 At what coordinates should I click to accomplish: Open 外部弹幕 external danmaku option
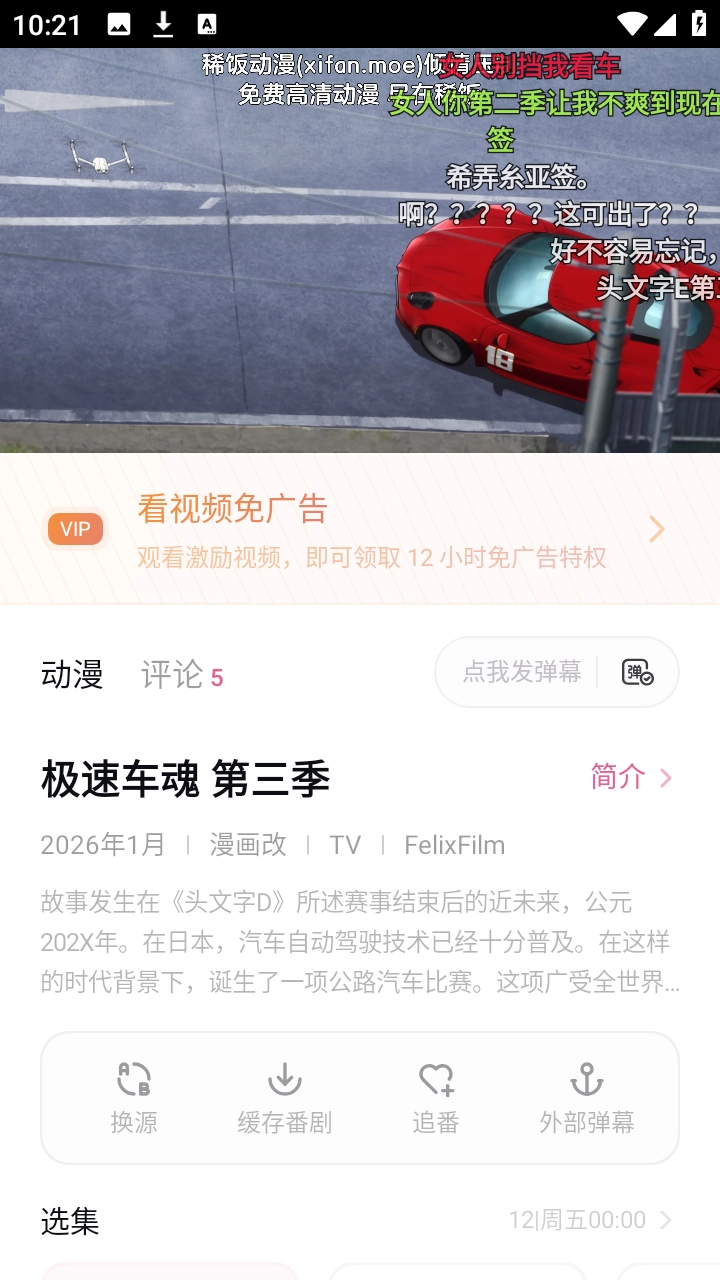(x=587, y=1098)
